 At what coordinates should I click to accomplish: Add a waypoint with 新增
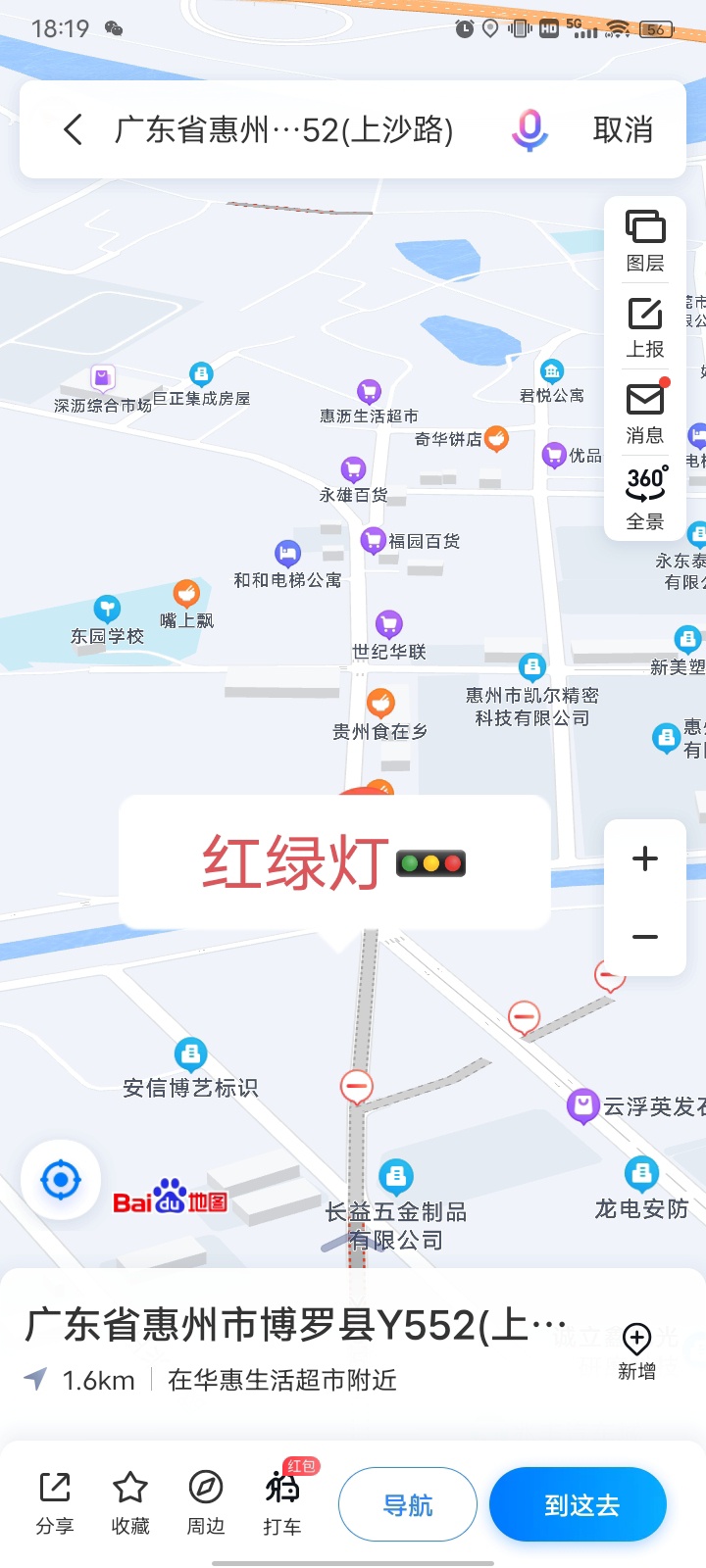636,1350
